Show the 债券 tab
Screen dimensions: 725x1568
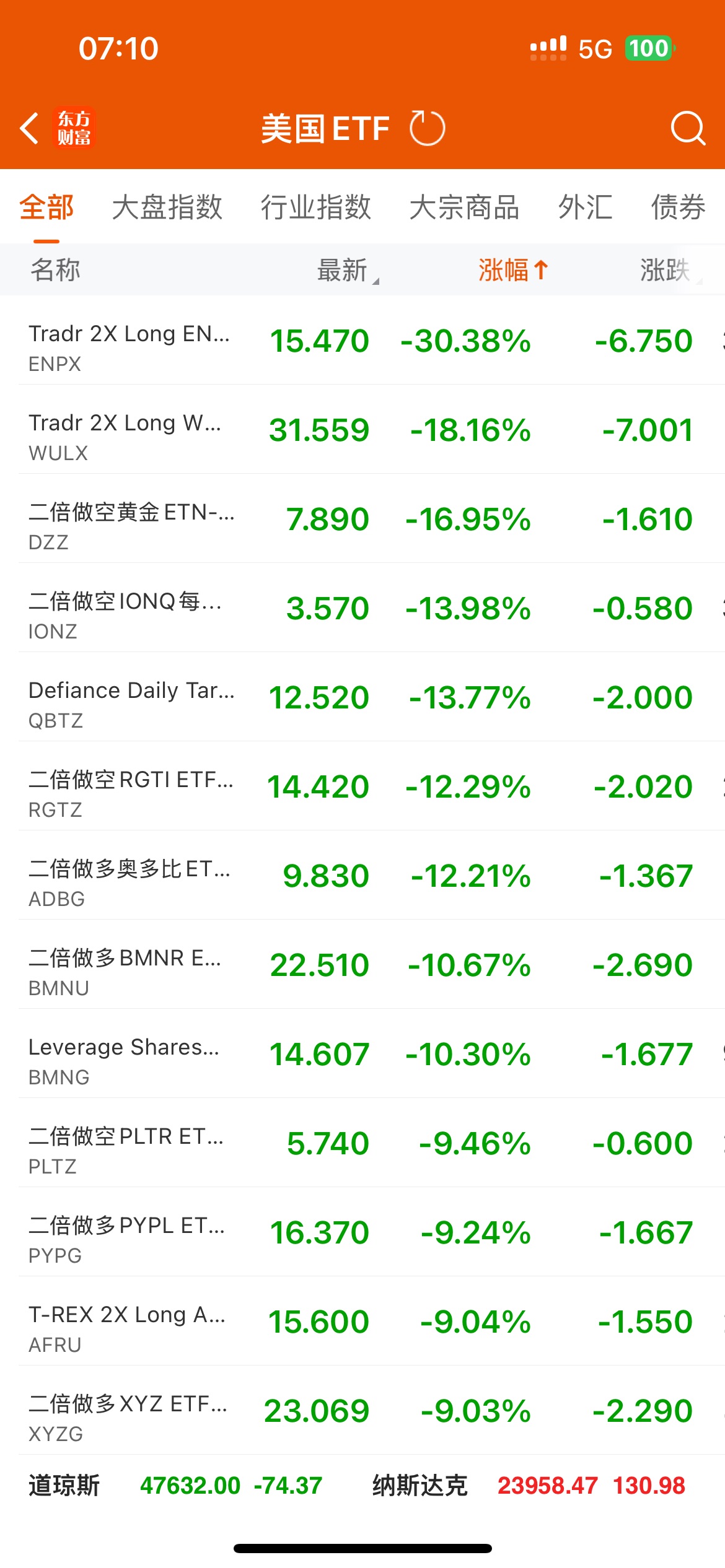(x=678, y=207)
